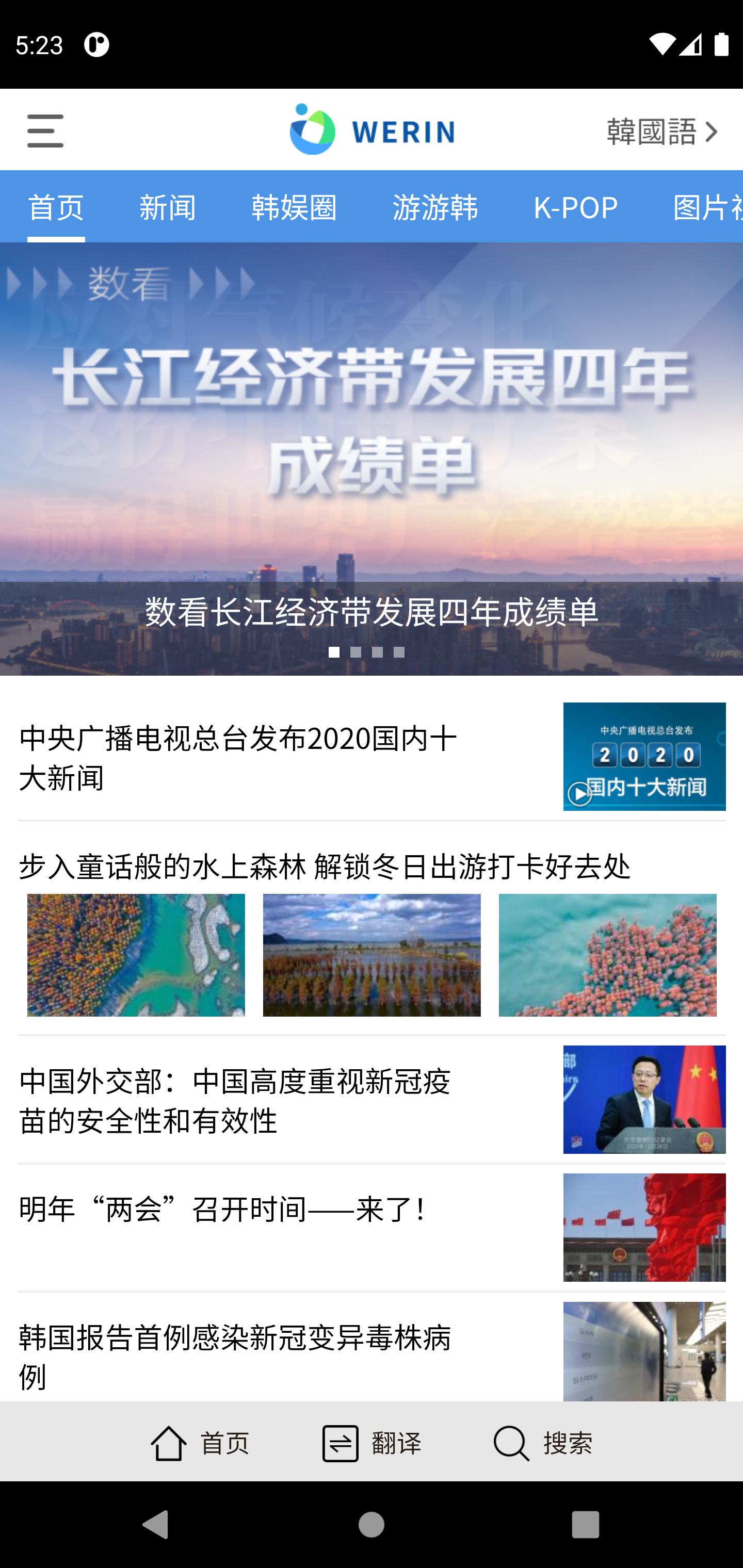Open the 长江经济带发展四年成绩单 banner
This screenshot has height=1568, width=743.
372,459
